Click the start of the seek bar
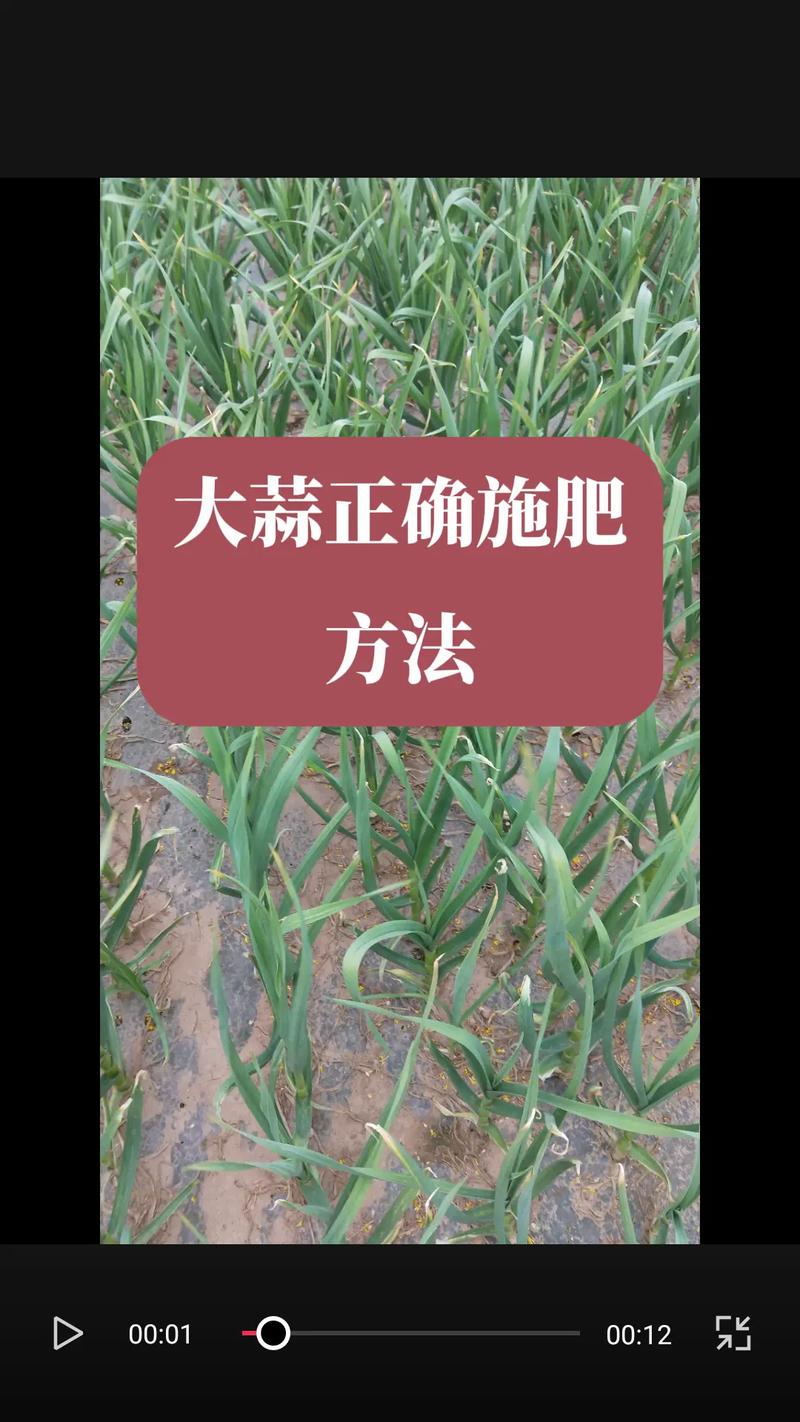This screenshot has width=800, height=1422. (245, 1334)
